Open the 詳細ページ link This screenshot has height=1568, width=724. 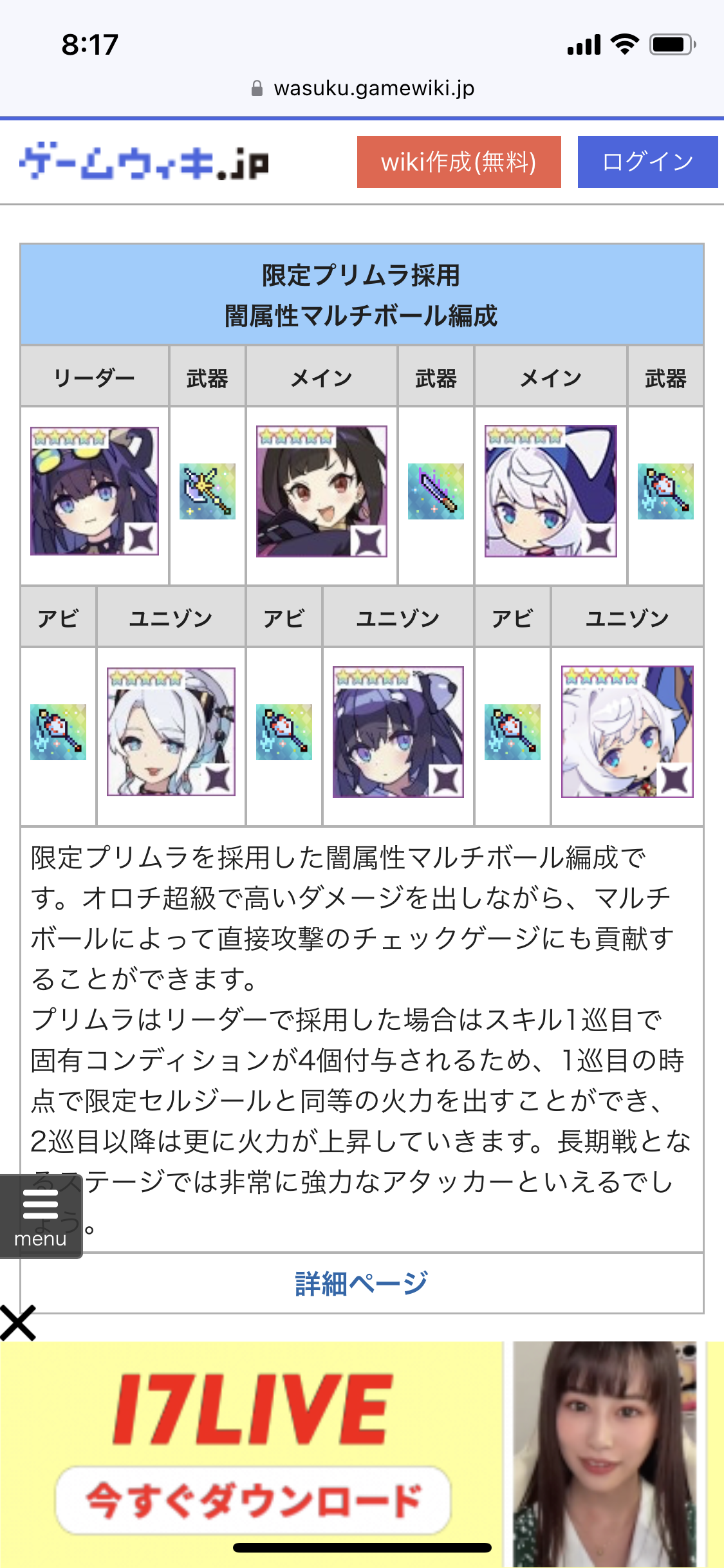click(362, 1283)
